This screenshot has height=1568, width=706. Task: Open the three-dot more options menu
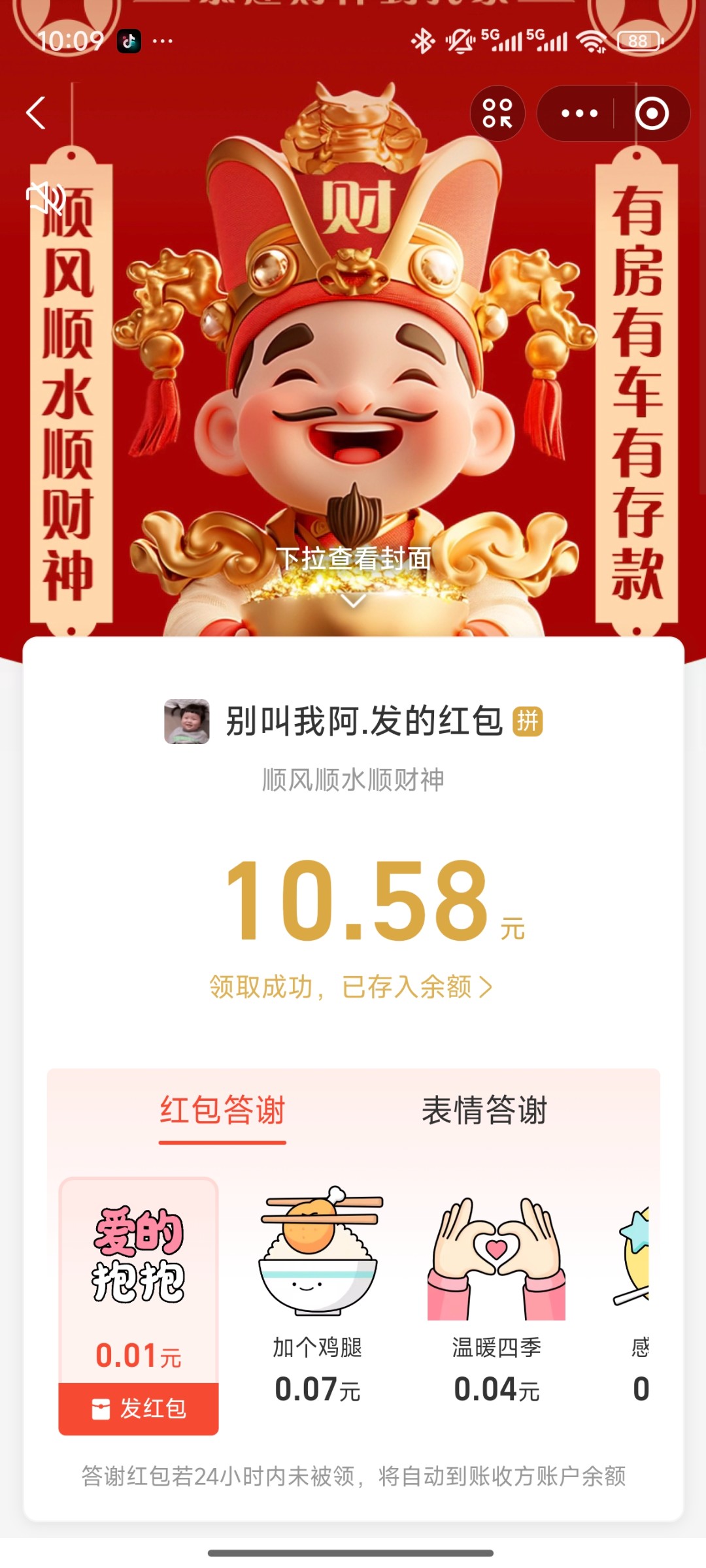(579, 114)
